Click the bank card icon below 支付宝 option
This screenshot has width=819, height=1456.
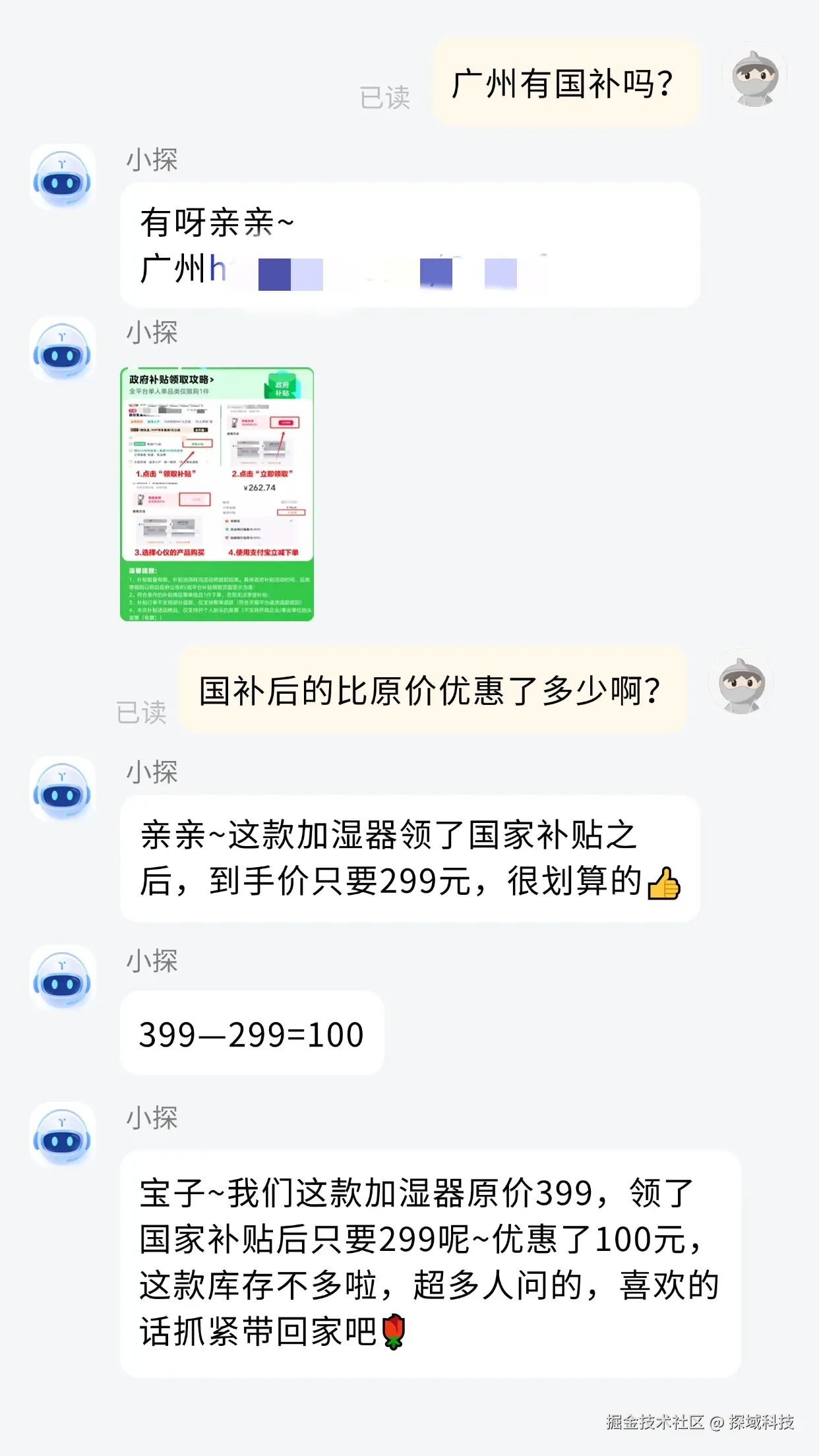coord(228,530)
